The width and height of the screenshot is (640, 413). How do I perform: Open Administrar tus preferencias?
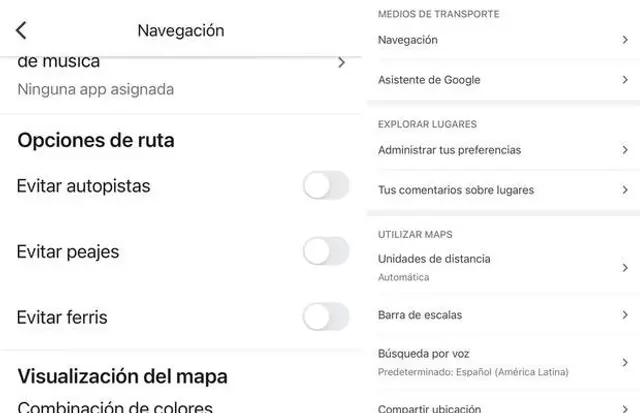pos(502,150)
